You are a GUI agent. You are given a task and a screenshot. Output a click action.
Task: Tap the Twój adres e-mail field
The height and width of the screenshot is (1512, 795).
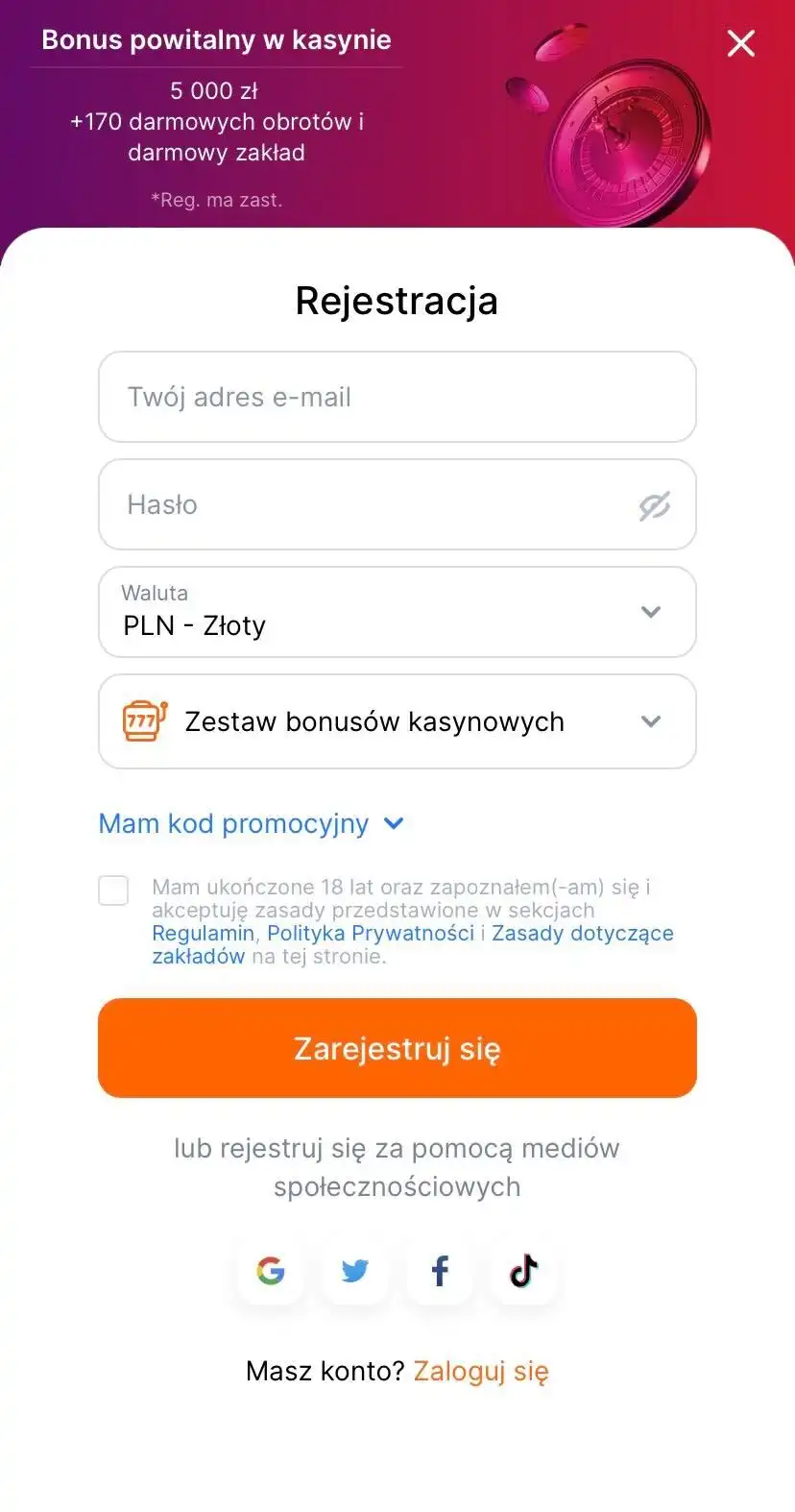pos(397,397)
